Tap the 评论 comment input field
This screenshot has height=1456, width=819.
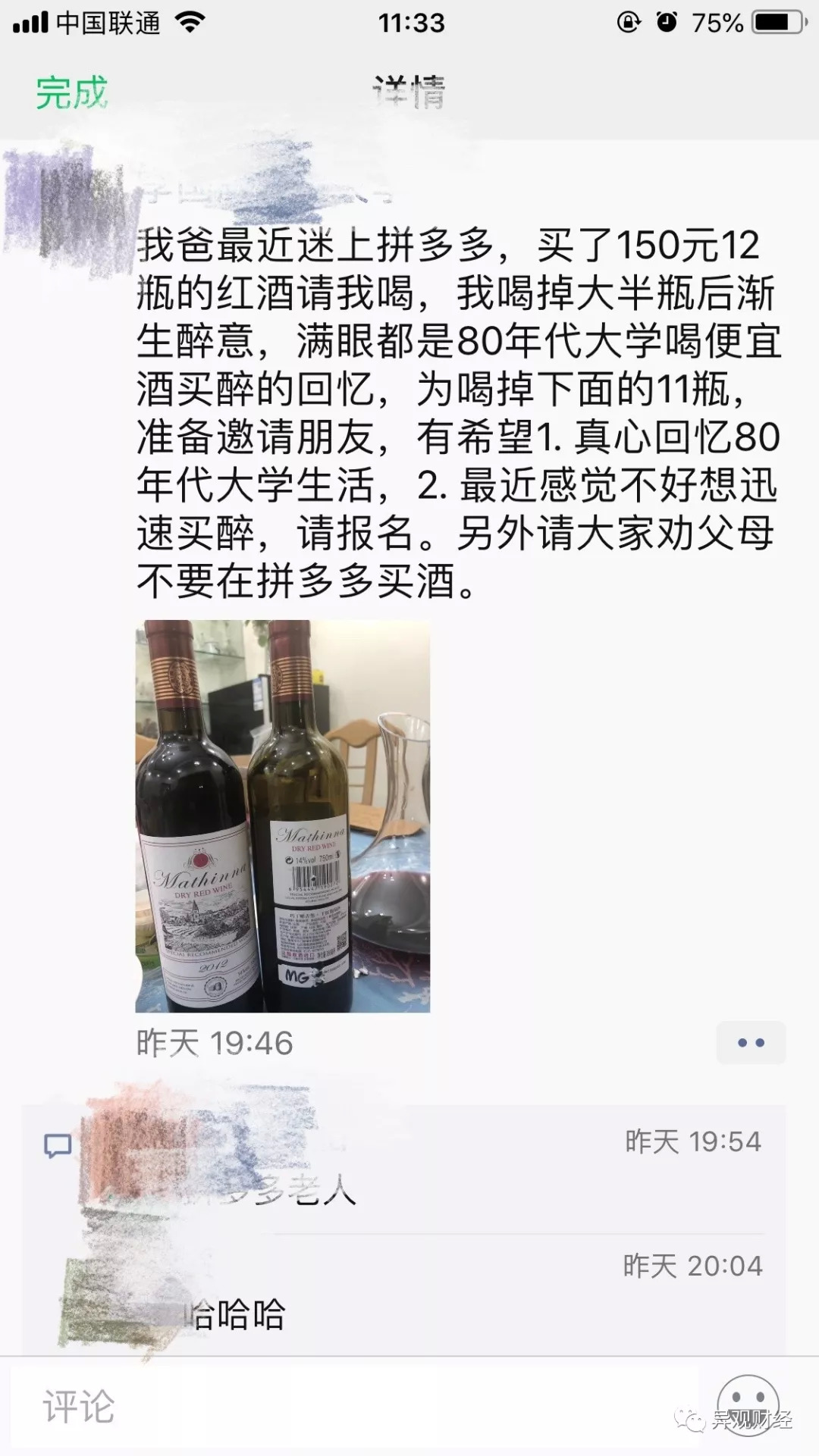point(356,1407)
